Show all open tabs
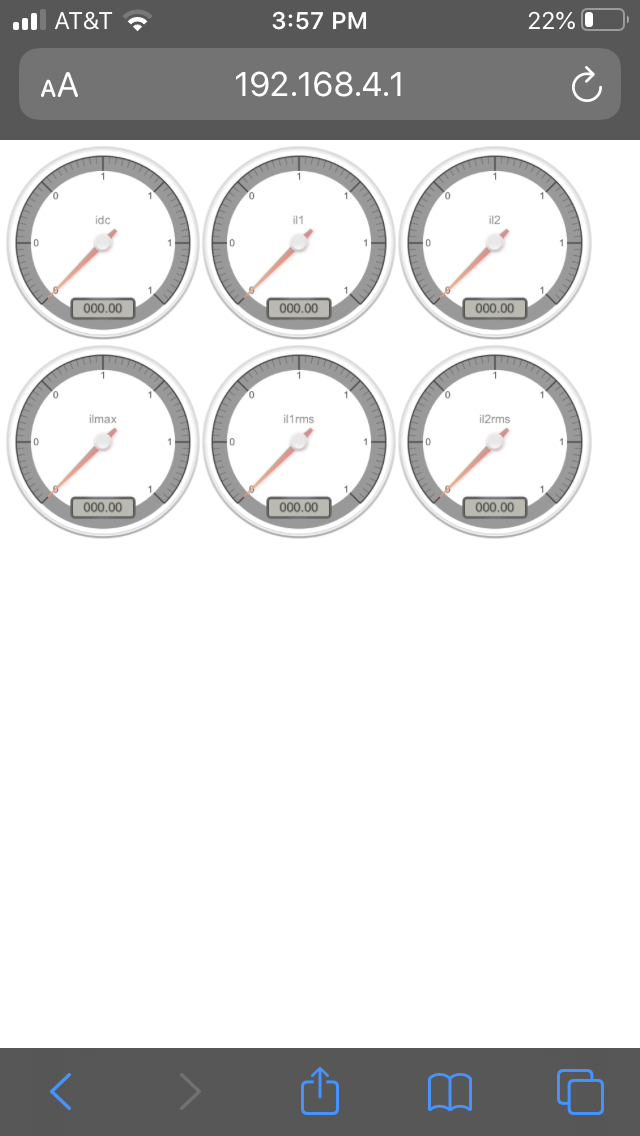Viewport: 640px width, 1136px height. (x=580, y=1091)
